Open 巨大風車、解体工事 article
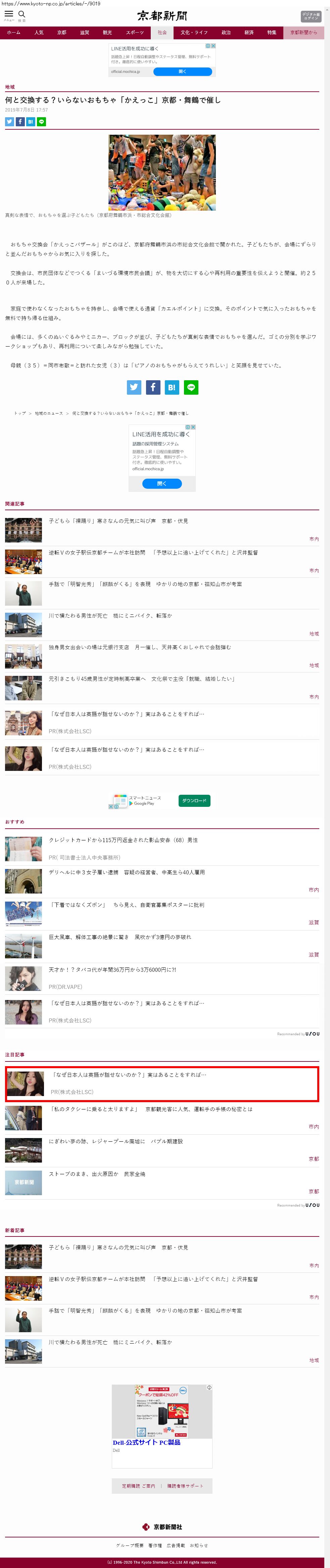Image resolution: width=330 pixels, height=1568 pixels. [120, 938]
